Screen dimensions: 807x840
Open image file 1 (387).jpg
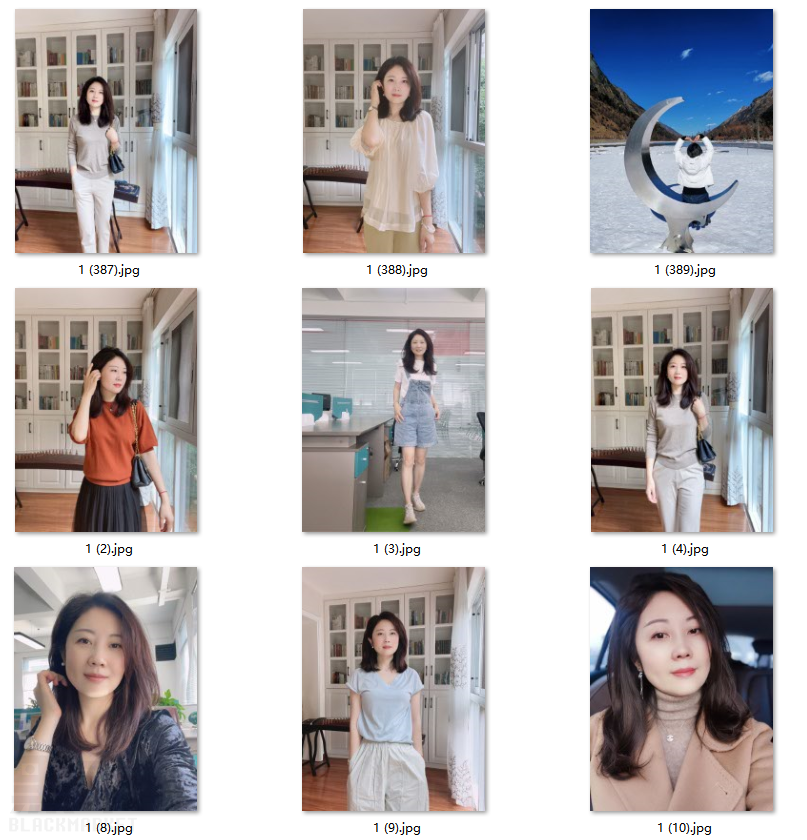click(x=106, y=131)
